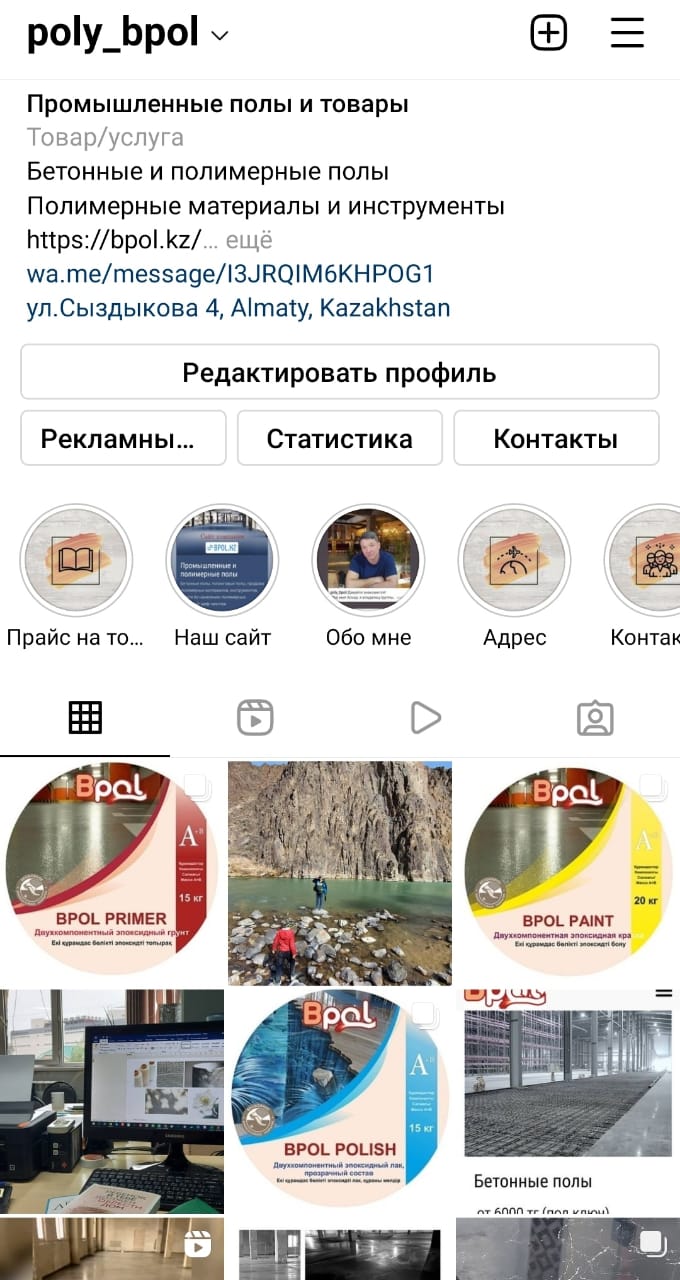Open the create new post plus icon
Viewport: 680px width, 1280px height.
[548, 34]
